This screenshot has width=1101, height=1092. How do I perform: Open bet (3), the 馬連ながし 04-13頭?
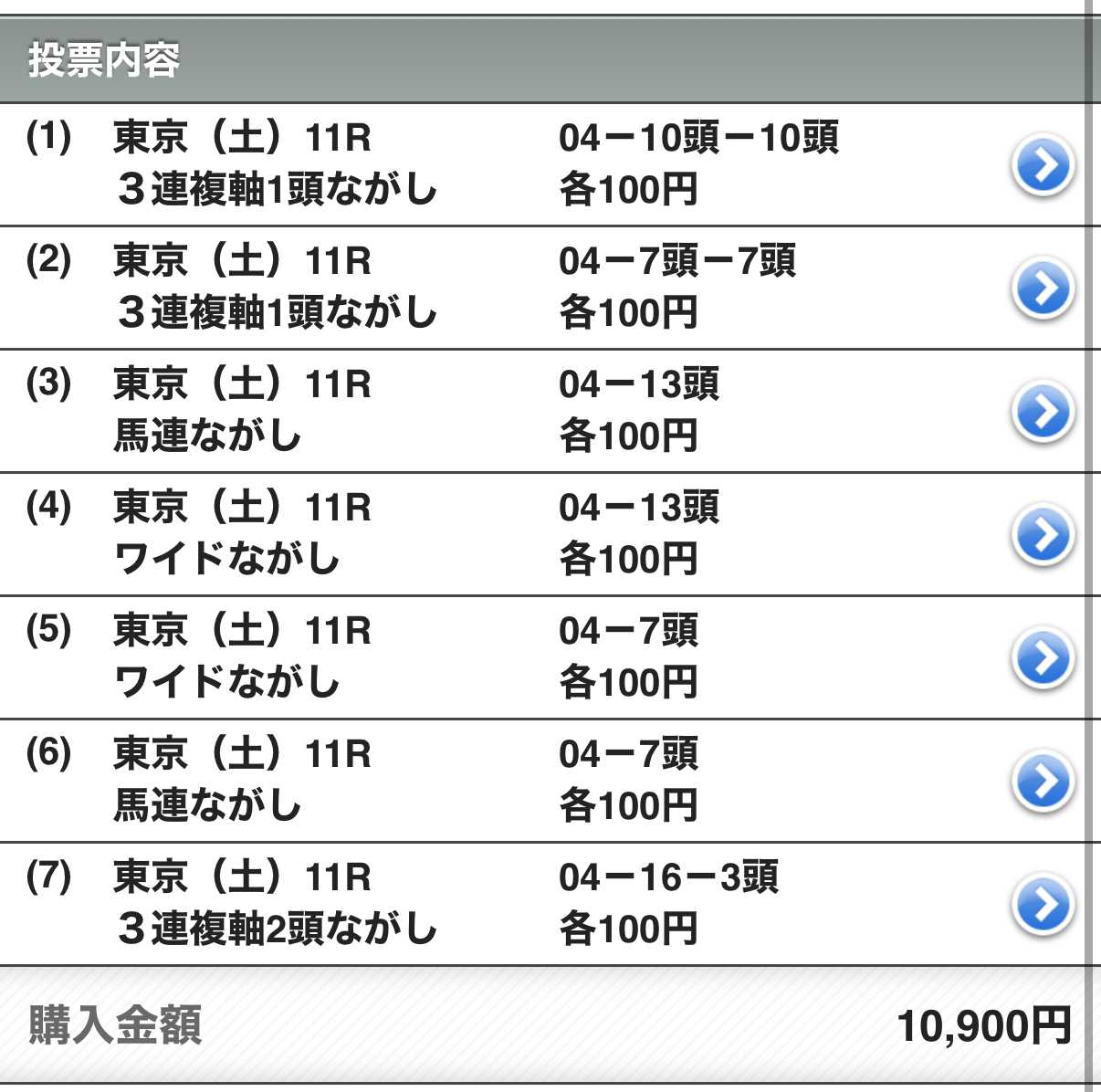tap(1043, 412)
